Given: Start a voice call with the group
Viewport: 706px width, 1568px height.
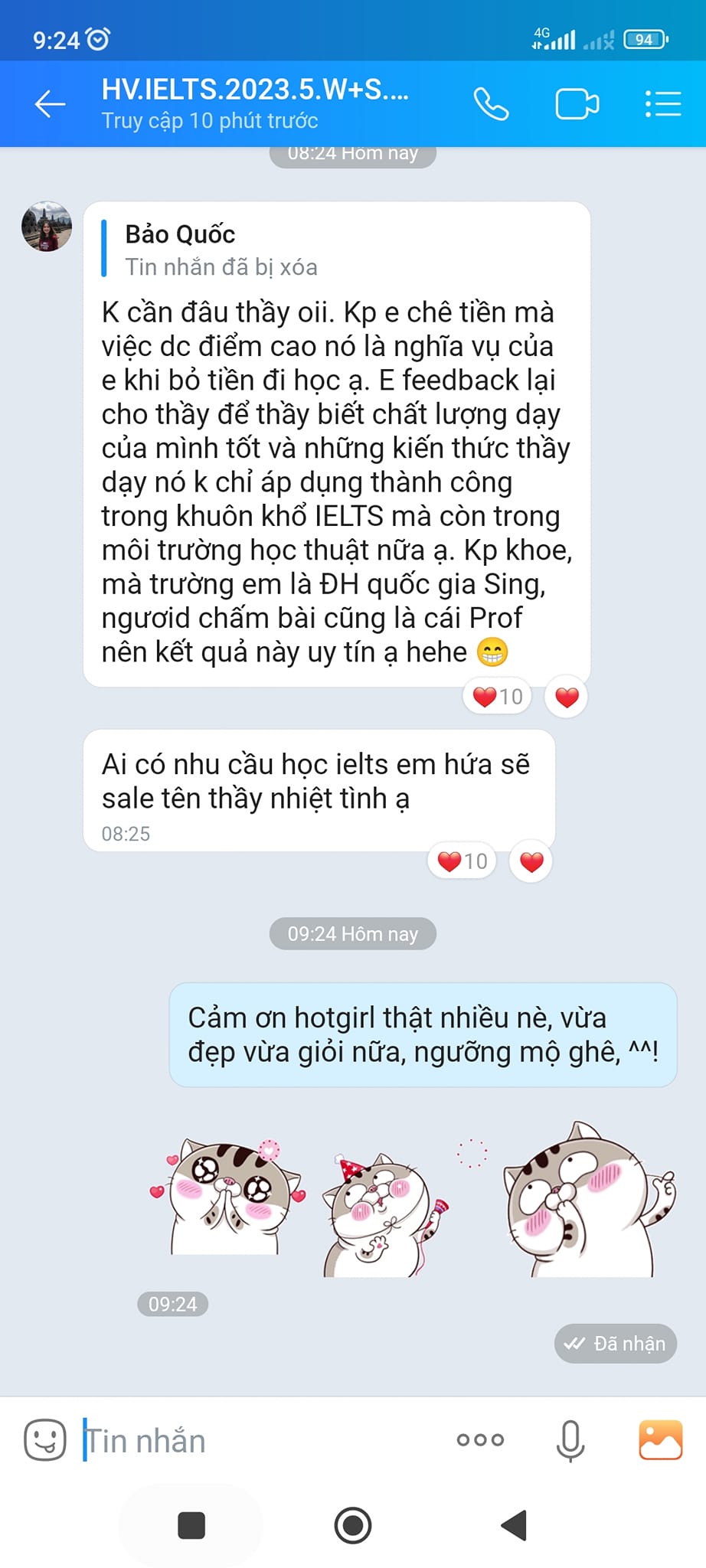Looking at the screenshot, I should point(491,104).
